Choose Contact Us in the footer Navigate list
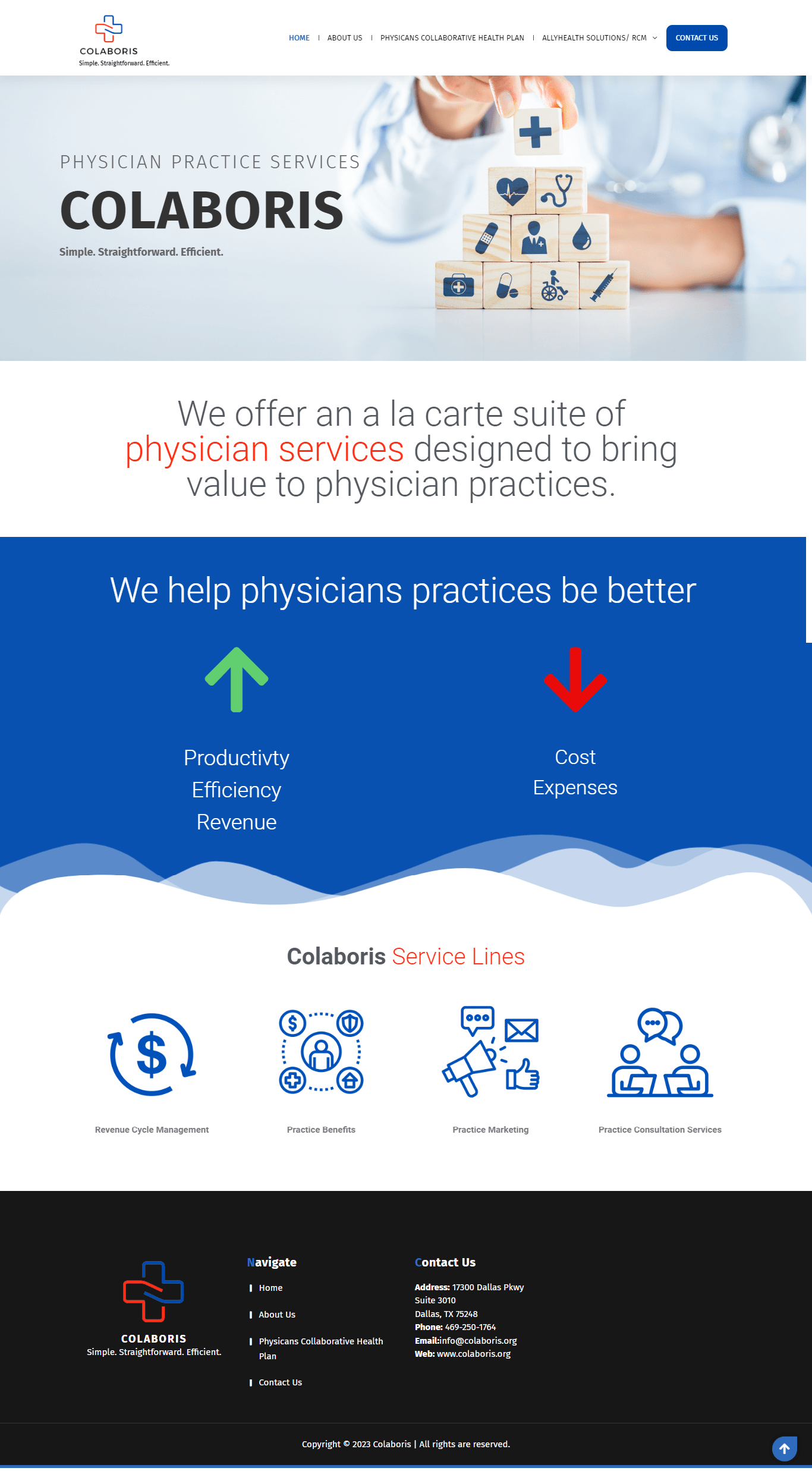The height and width of the screenshot is (1471, 812). click(x=280, y=1382)
